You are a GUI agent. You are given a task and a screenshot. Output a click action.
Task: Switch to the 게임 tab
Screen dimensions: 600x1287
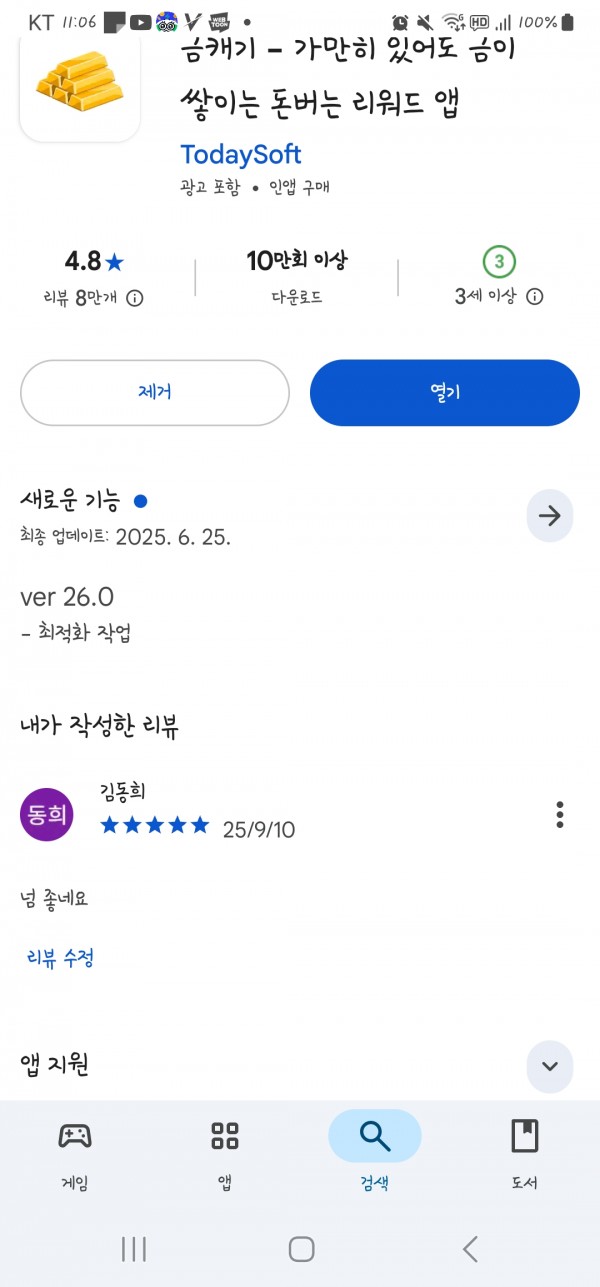(75, 1154)
